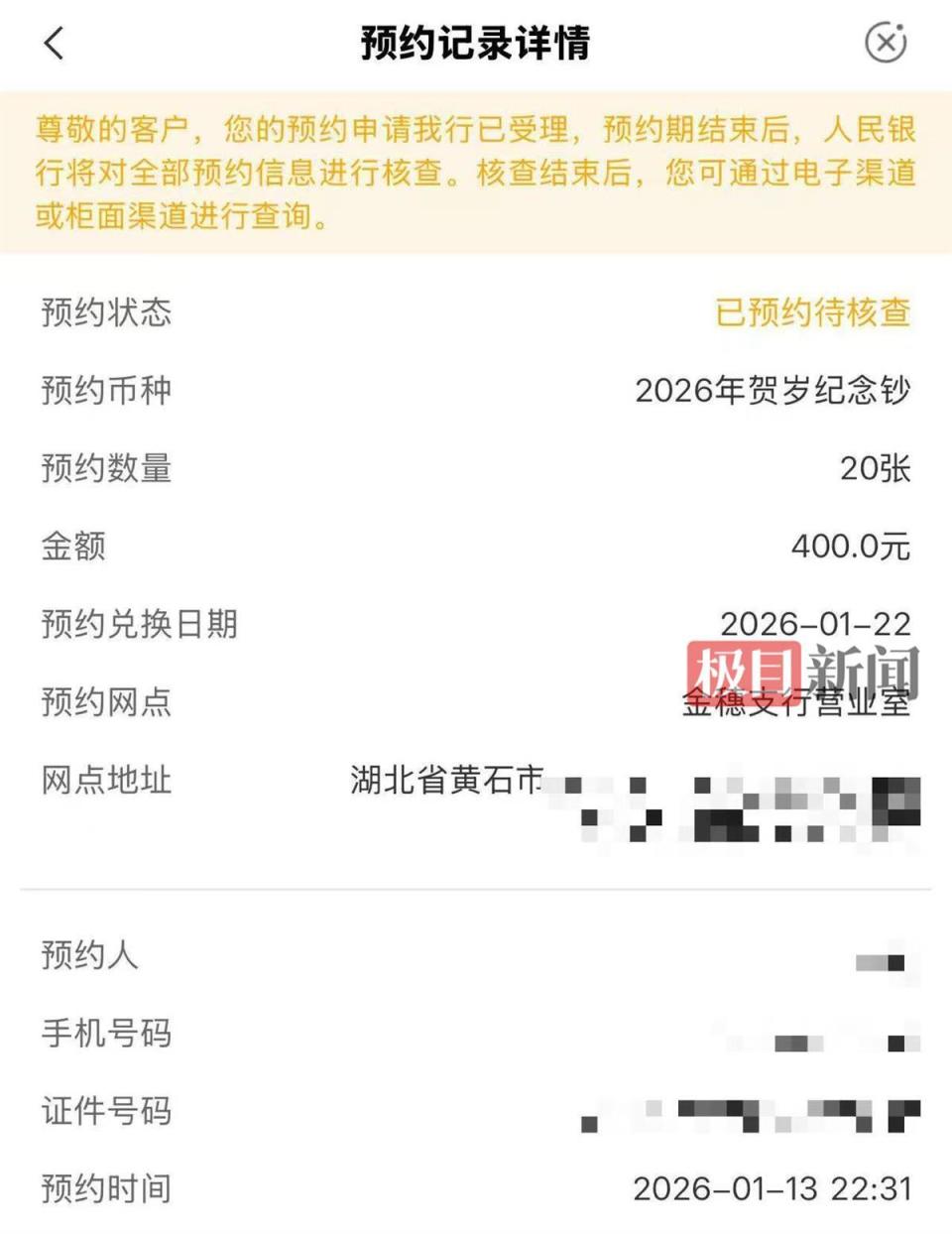Tap the 预约币种 field row
952x1234 pixels.
tap(106, 391)
